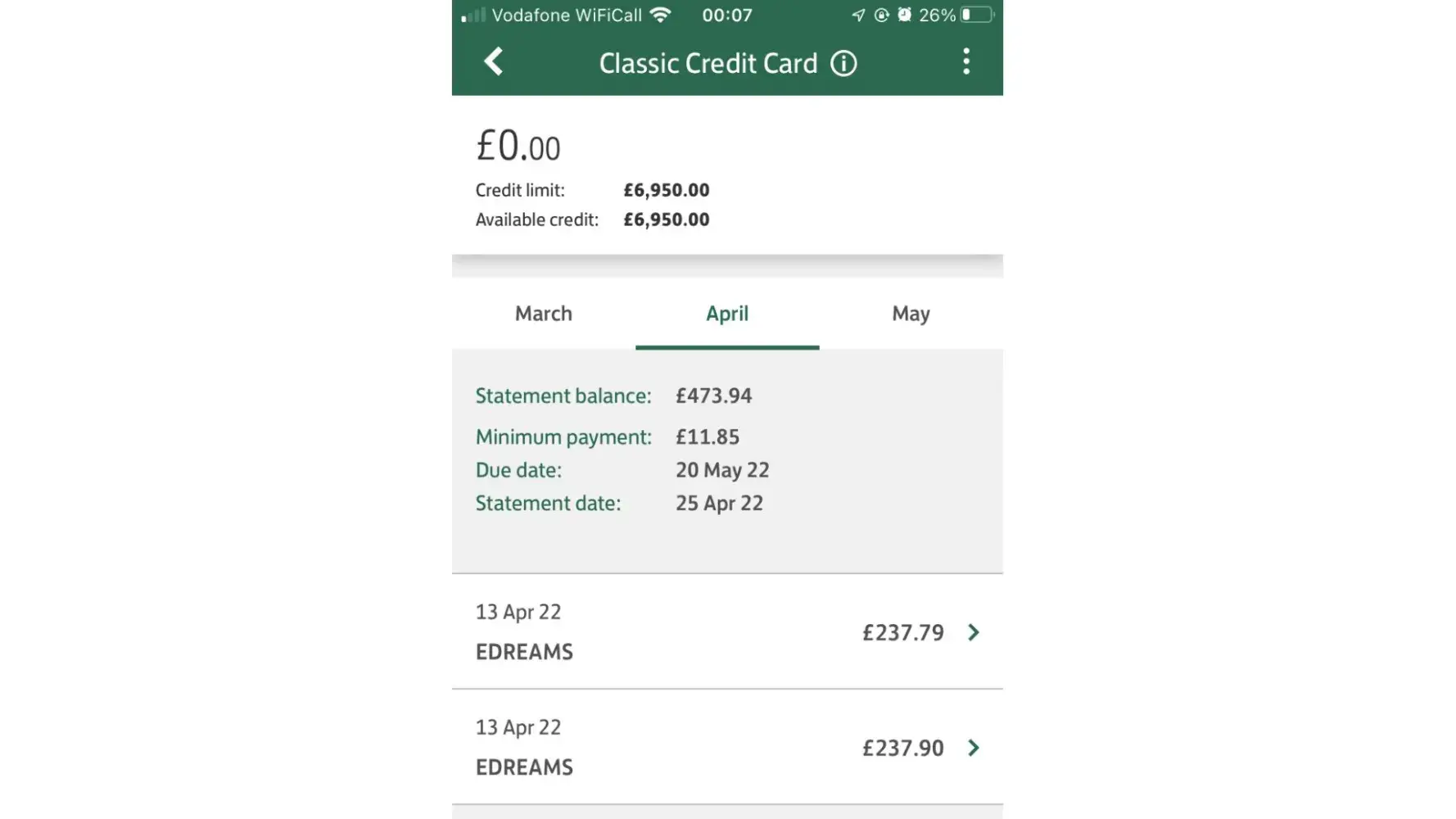Select the April statement tab

pyautogui.click(x=727, y=314)
